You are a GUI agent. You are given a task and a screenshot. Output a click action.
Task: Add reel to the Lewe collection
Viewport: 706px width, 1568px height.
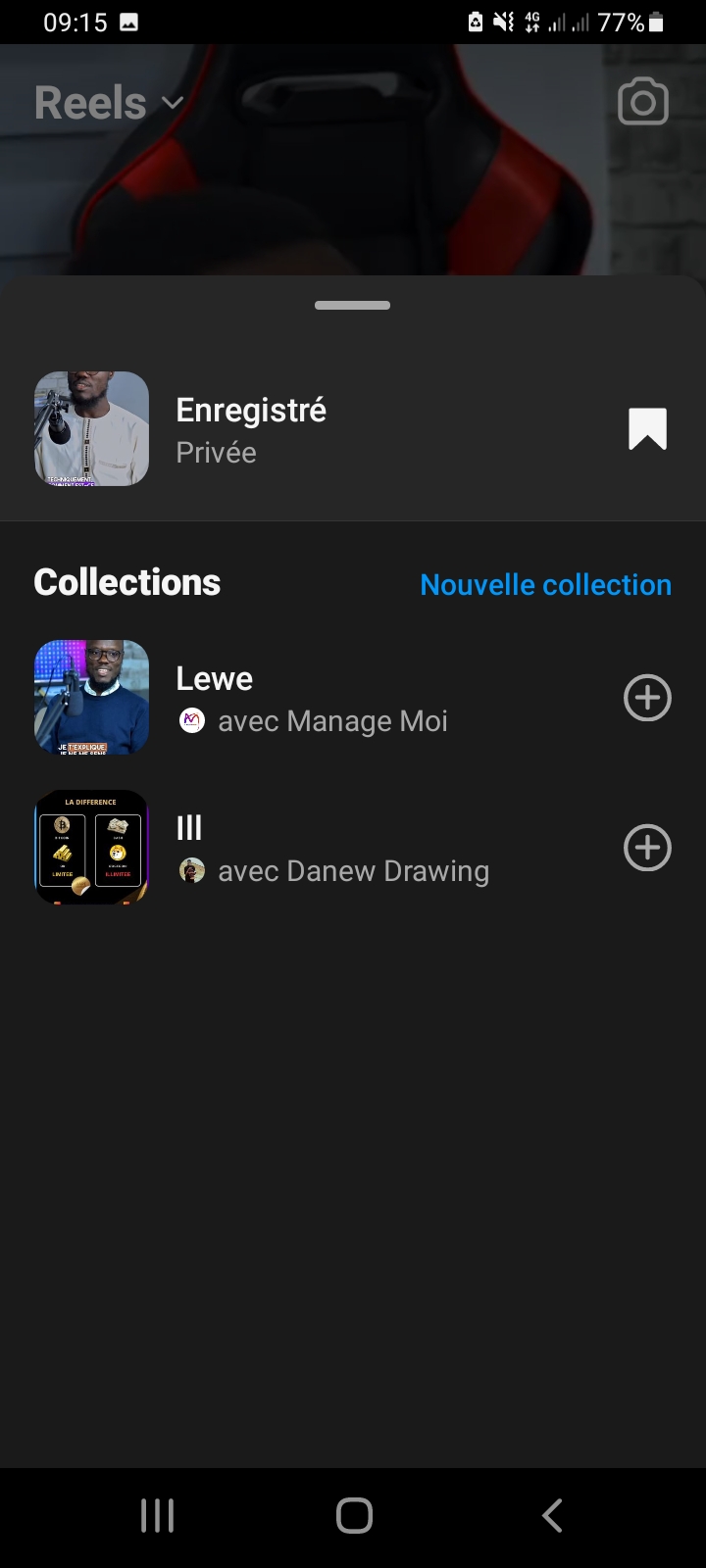[647, 698]
